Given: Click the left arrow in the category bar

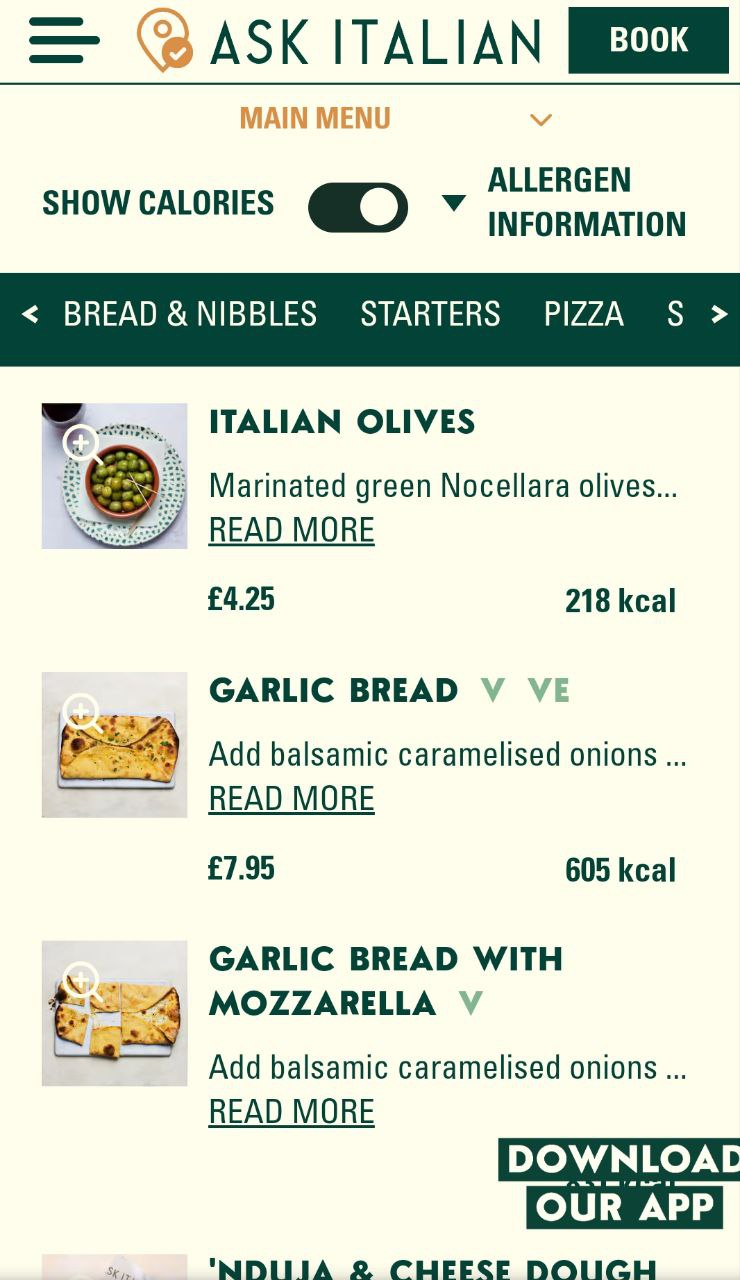Looking at the screenshot, I should tap(30, 314).
